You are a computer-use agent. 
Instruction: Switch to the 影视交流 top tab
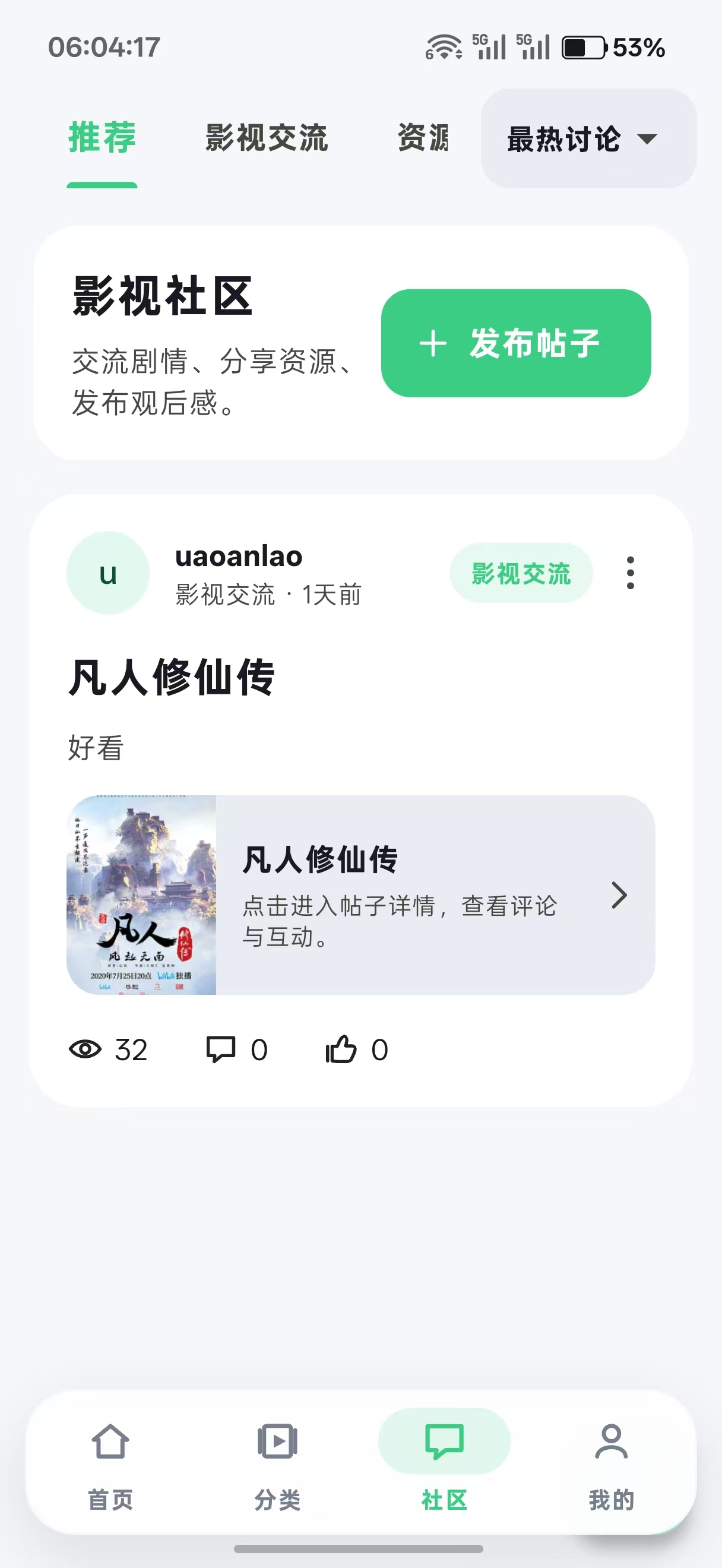(267, 138)
